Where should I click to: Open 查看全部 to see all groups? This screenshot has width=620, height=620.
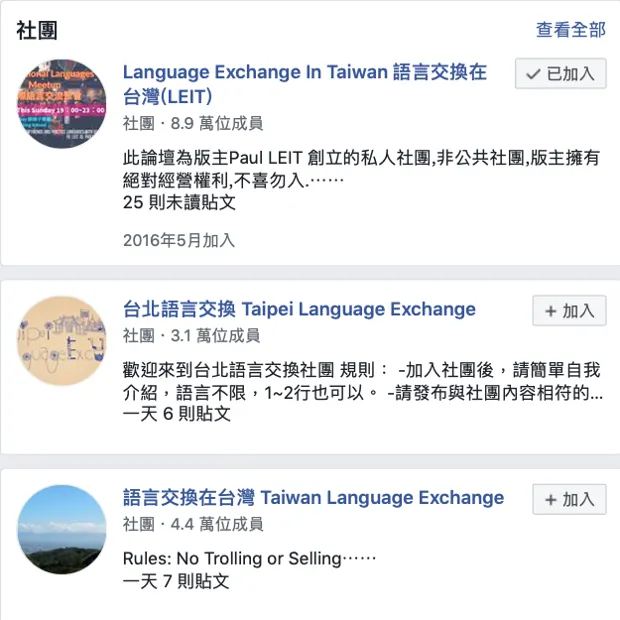pos(570,30)
